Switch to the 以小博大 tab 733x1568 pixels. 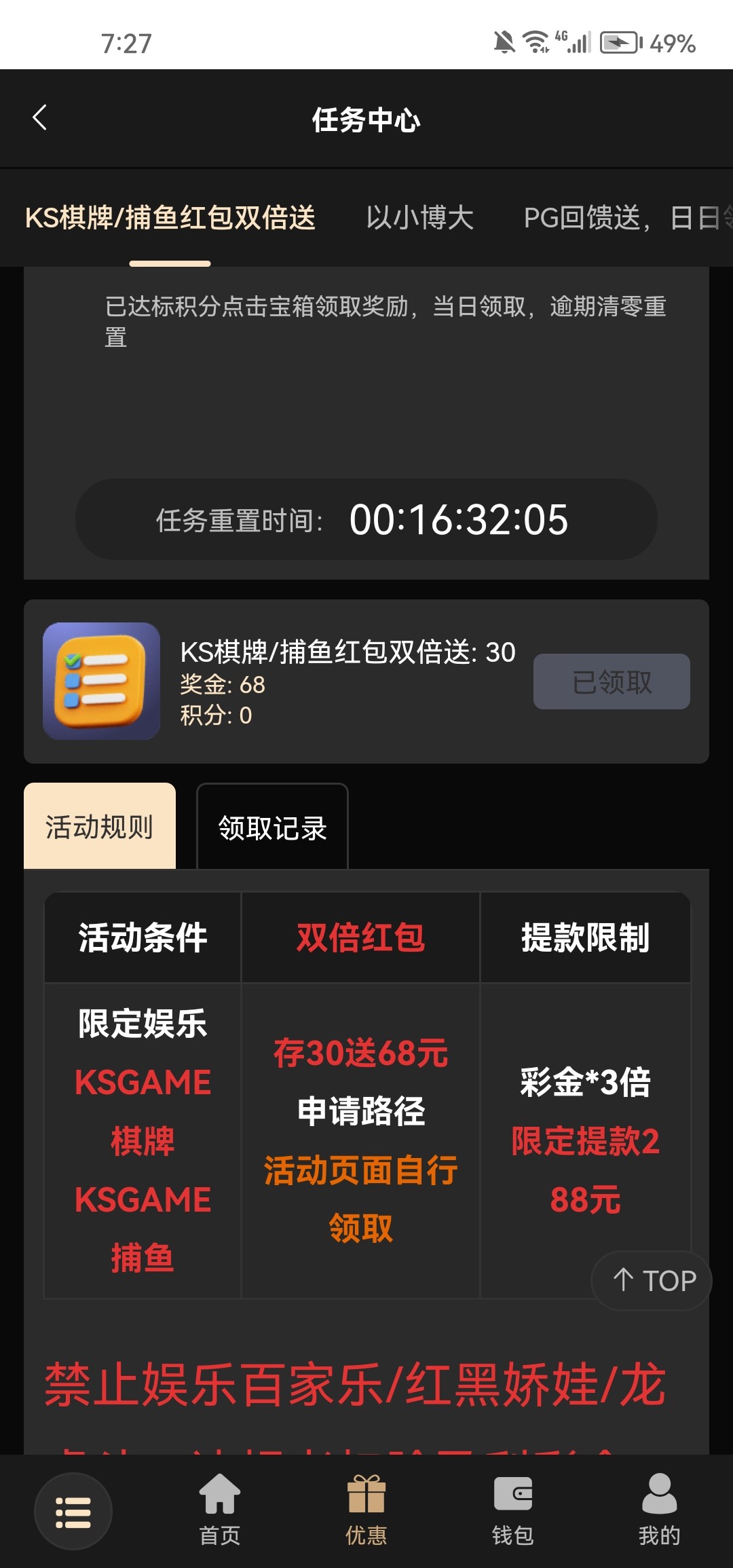(x=419, y=218)
